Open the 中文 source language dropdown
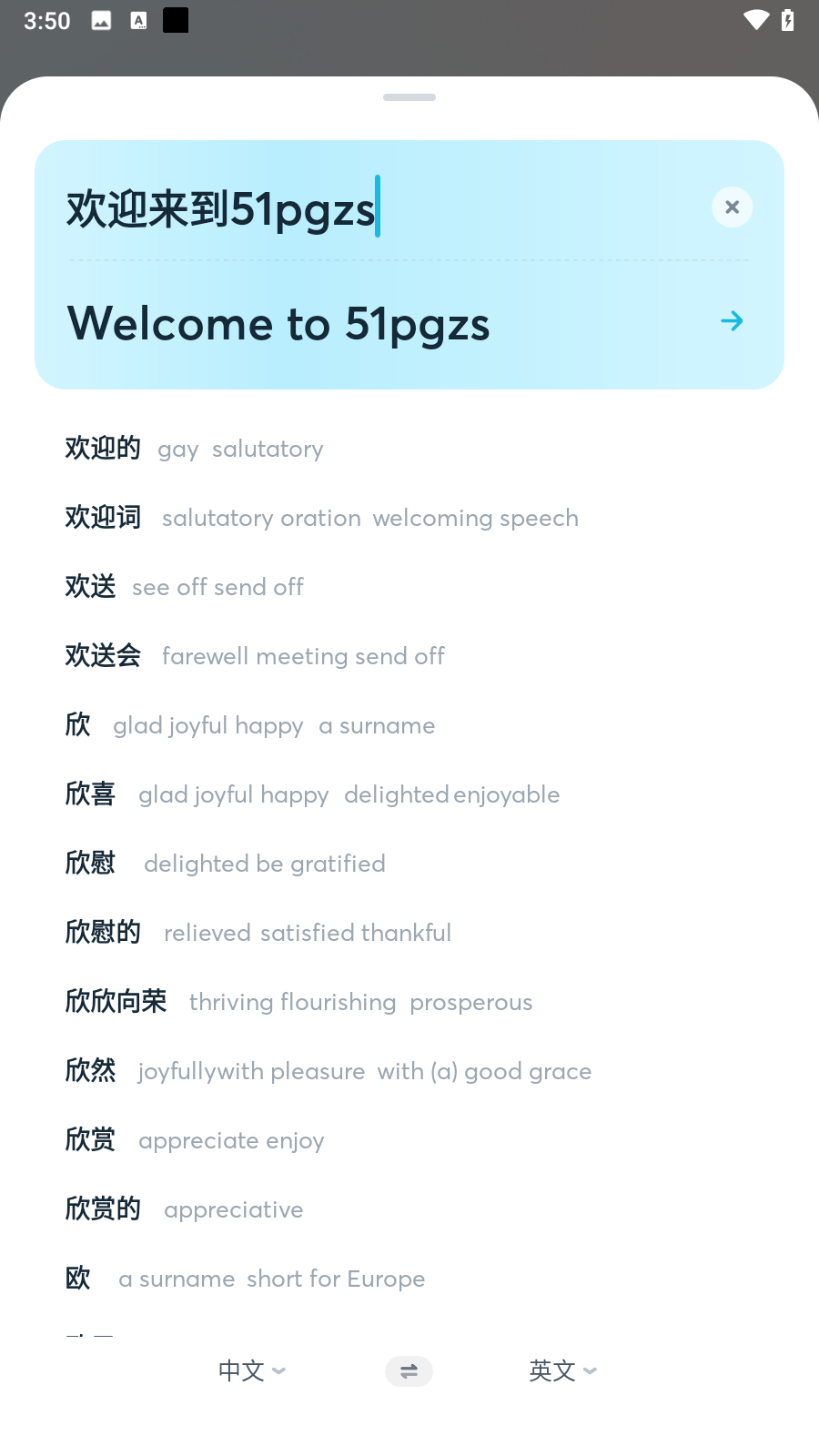Screen dimensions: 819x1456 point(252,1370)
